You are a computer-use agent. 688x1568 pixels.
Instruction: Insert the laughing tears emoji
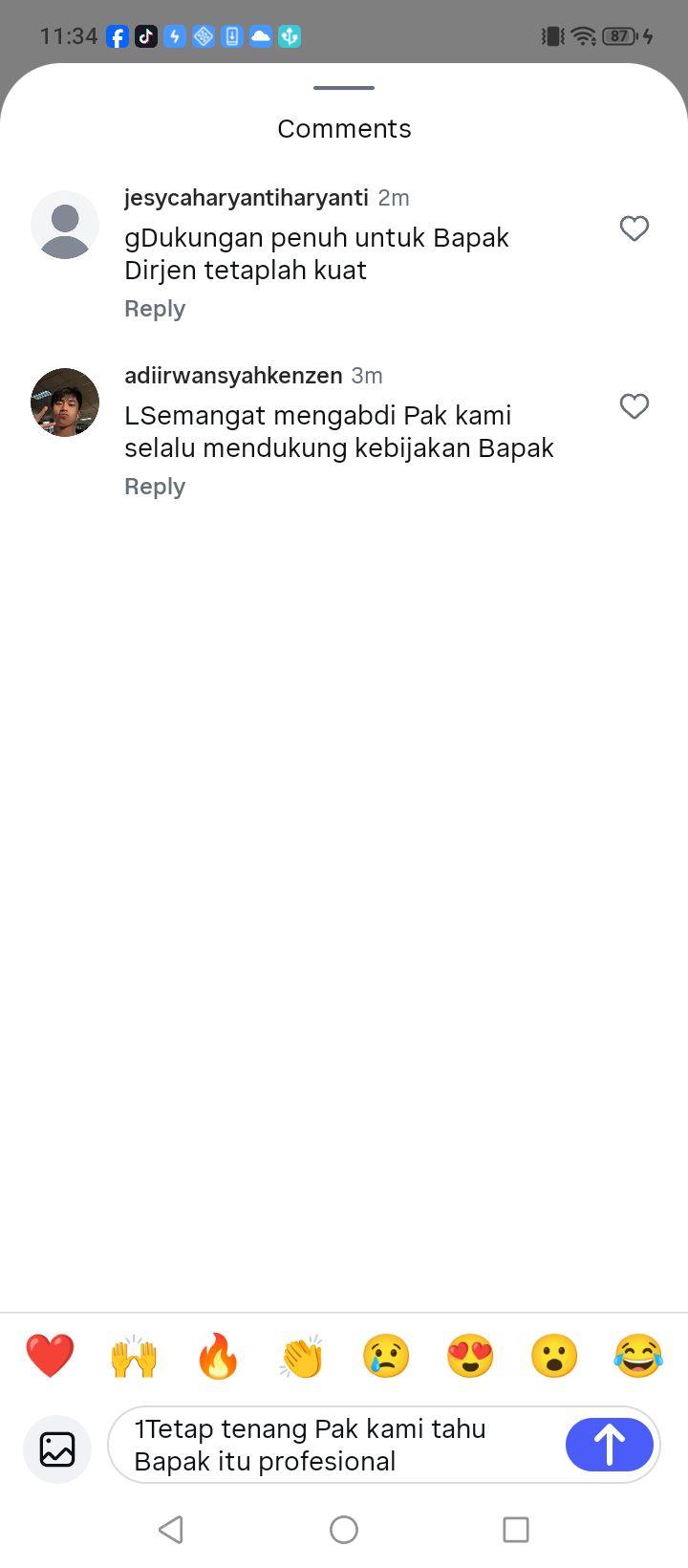(638, 1356)
